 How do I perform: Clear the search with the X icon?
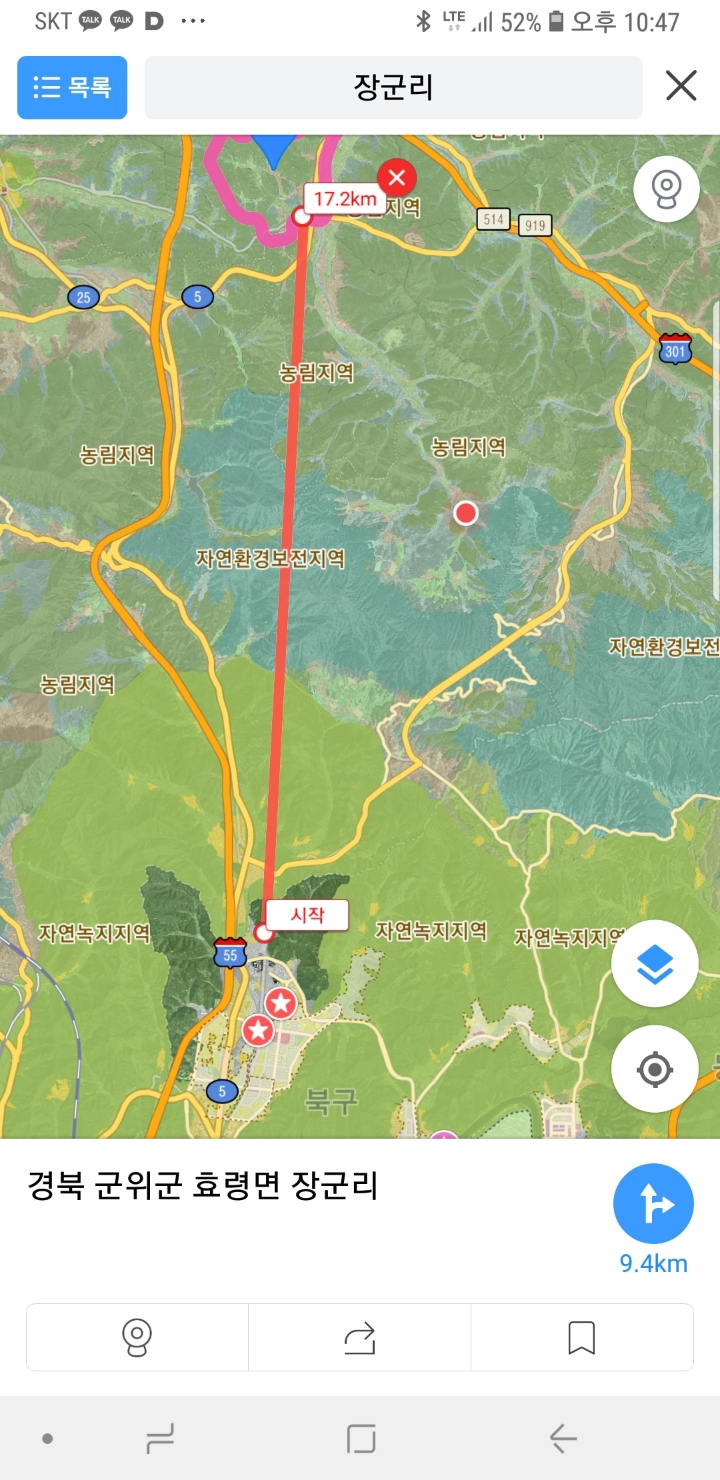[x=681, y=87]
